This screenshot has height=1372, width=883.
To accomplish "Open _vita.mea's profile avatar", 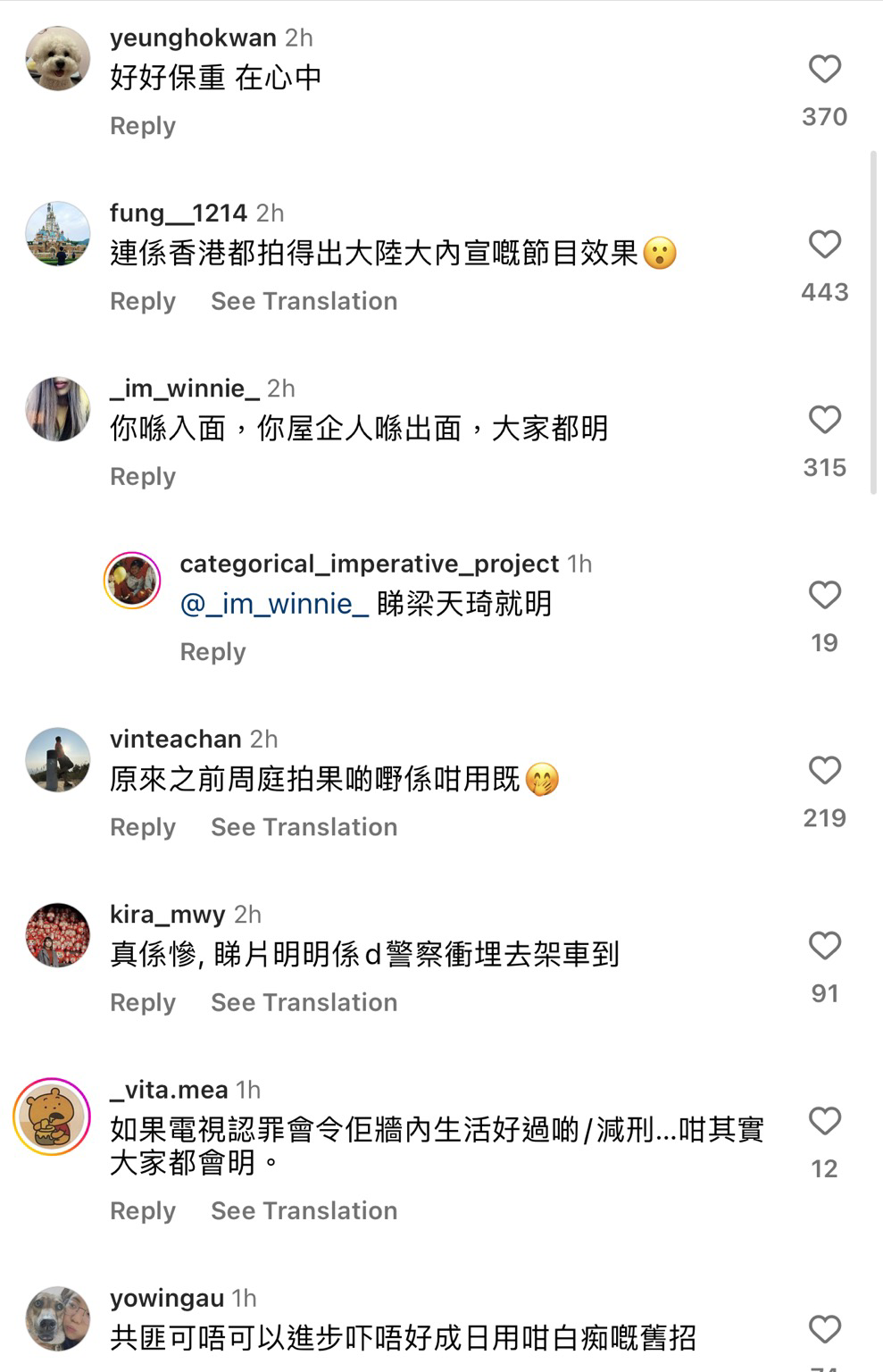I will tap(52, 1117).
